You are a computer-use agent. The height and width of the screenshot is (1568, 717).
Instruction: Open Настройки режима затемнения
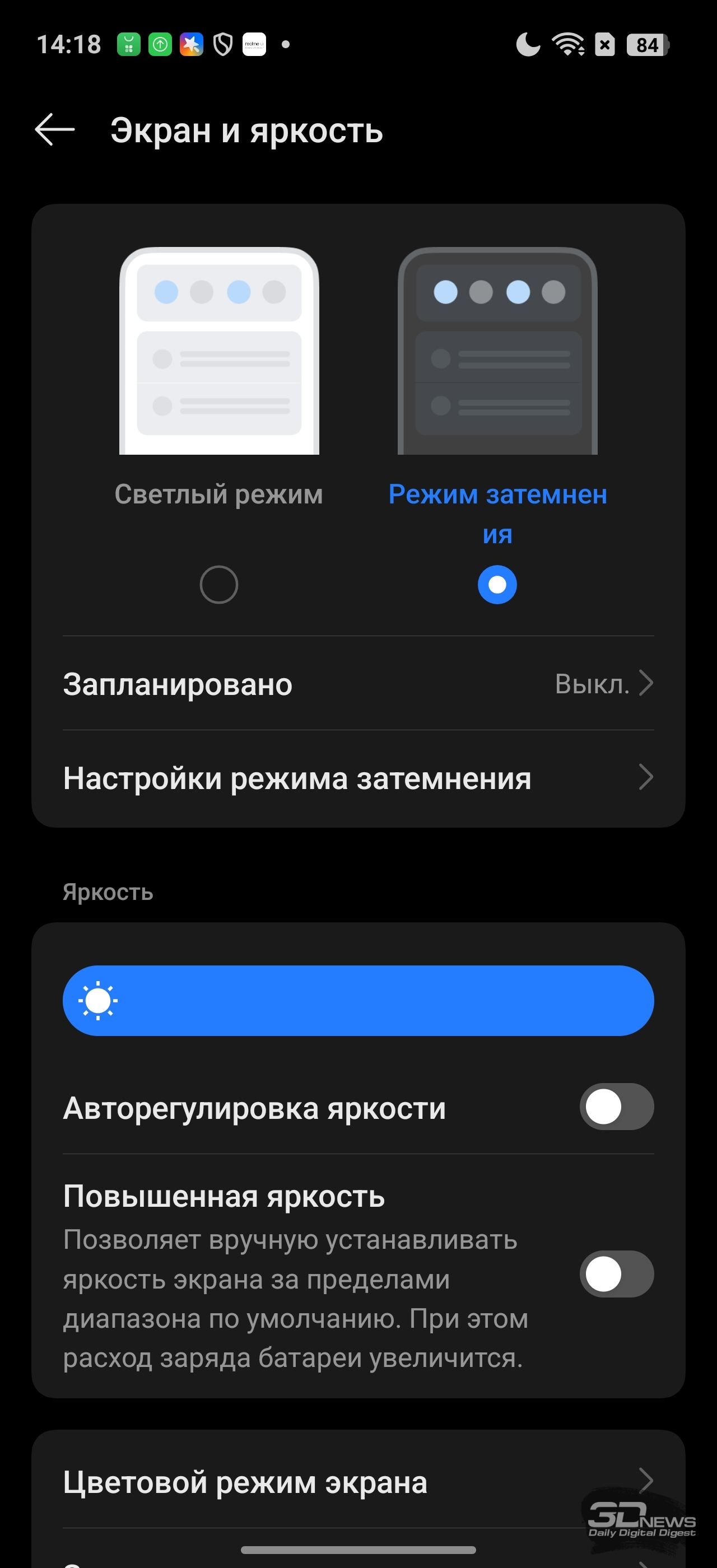tap(358, 778)
